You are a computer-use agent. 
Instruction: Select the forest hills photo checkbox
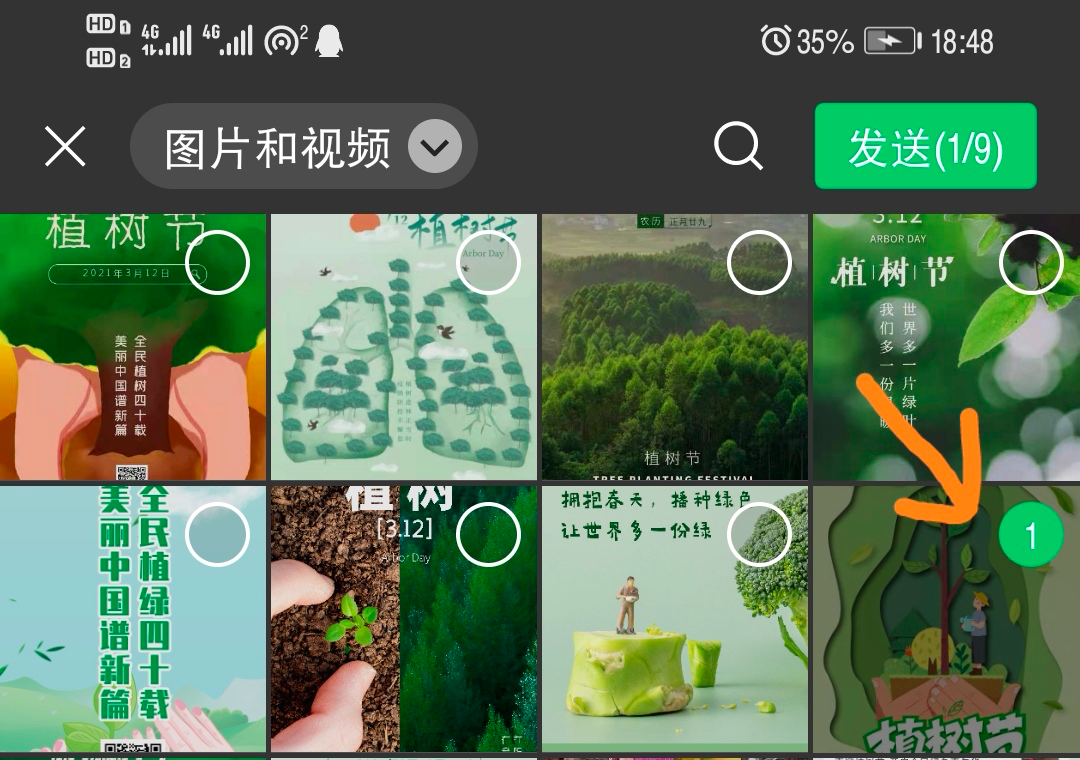(x=759, y=263)
